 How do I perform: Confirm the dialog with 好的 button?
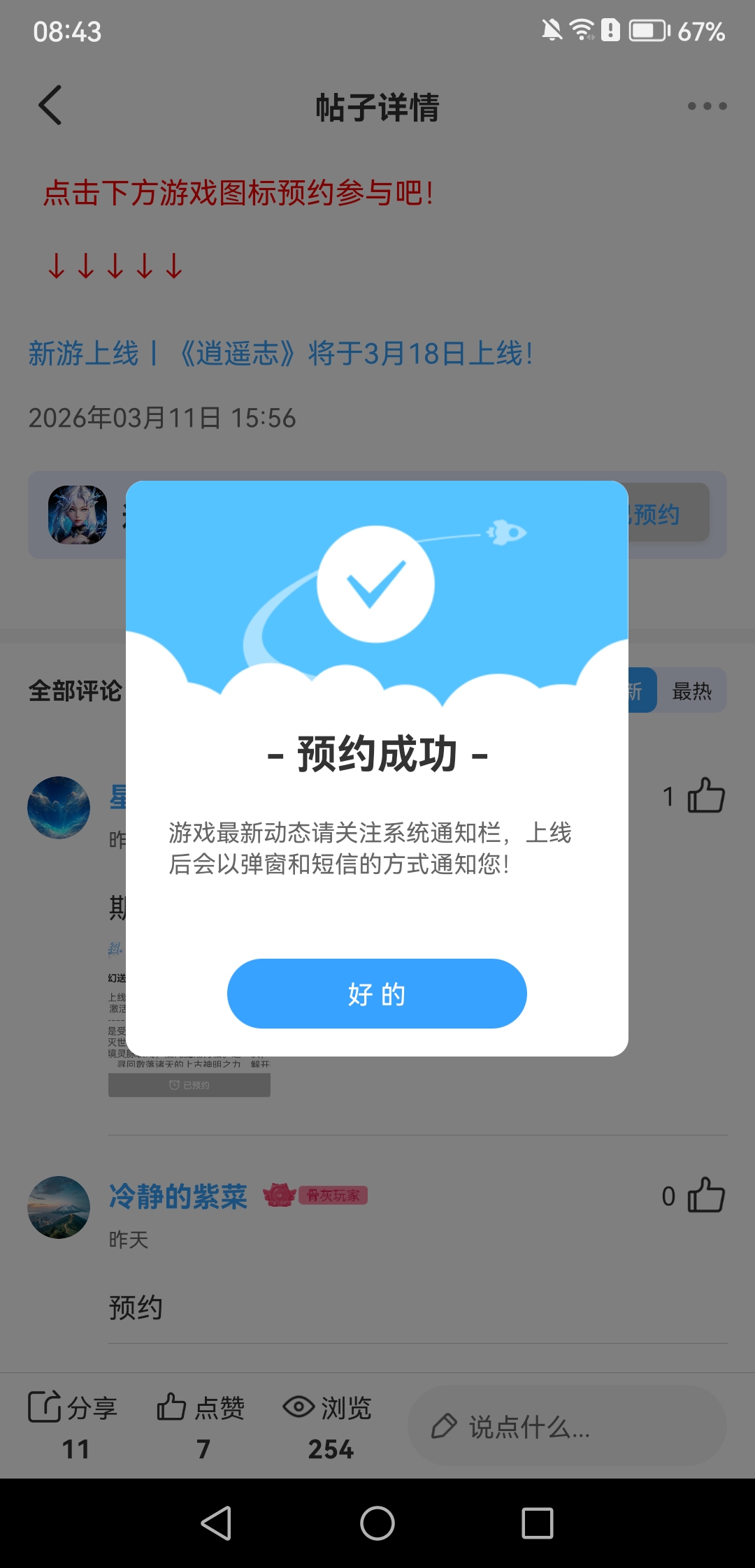(377, 993)
